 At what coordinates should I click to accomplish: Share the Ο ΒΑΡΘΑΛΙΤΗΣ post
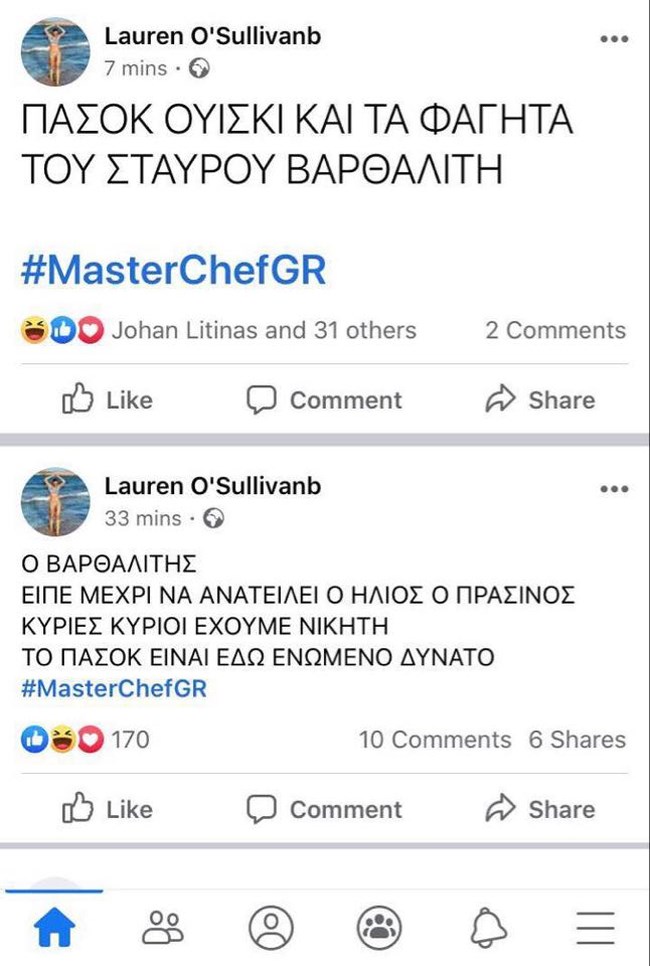(x=539, y=809)
